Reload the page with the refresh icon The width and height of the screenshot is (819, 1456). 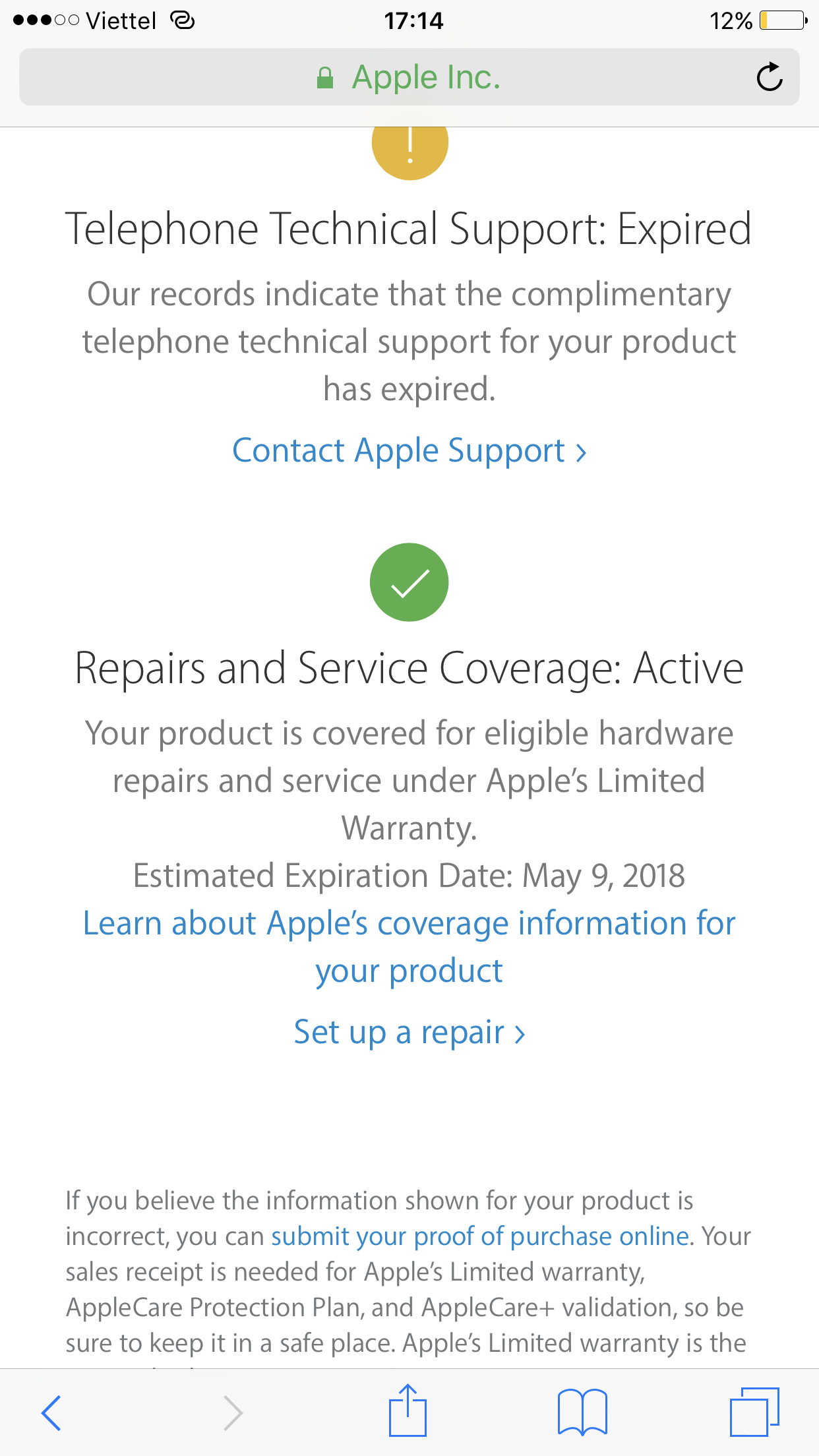click(769, 77)
